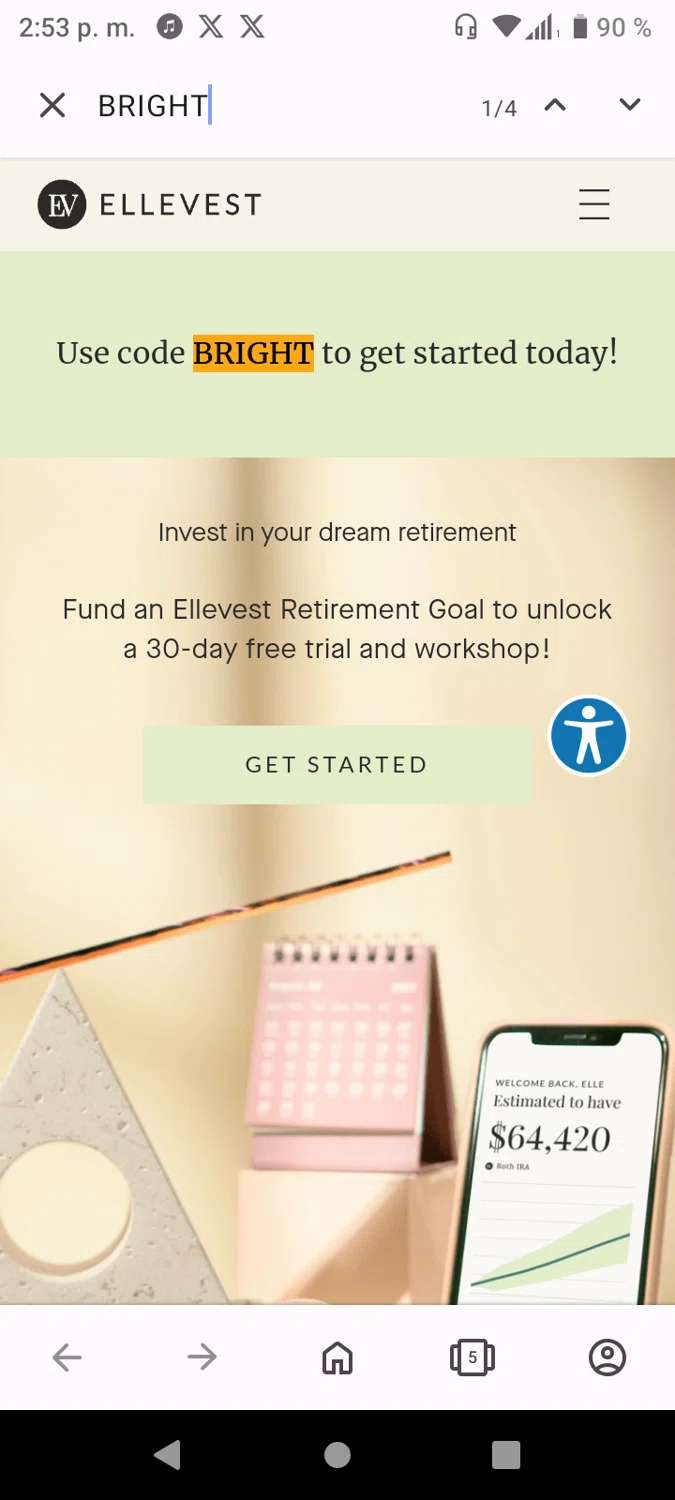Tap the GET STARTED button

[x=336, y=765]
